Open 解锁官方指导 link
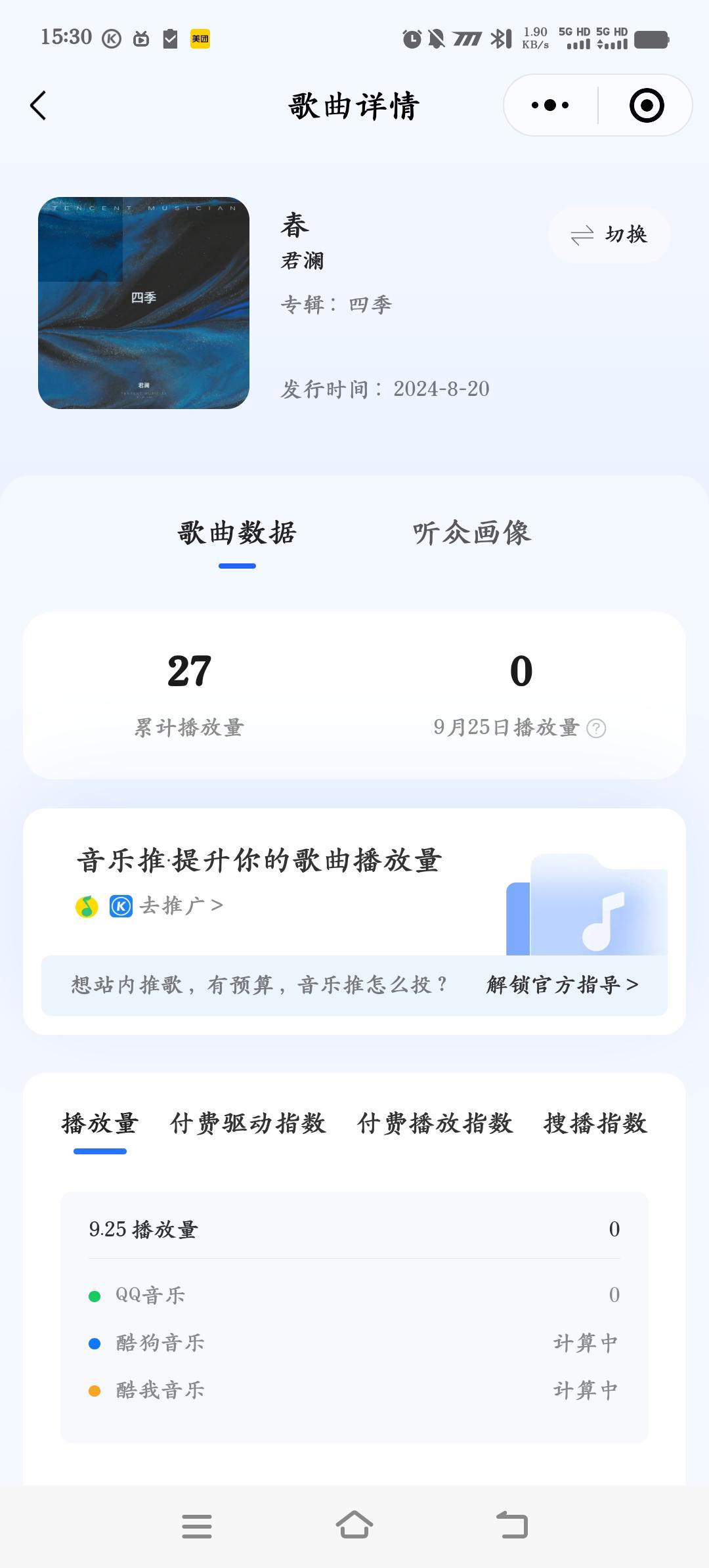This screenshot has width=709, height=1568. coord(563,985)
